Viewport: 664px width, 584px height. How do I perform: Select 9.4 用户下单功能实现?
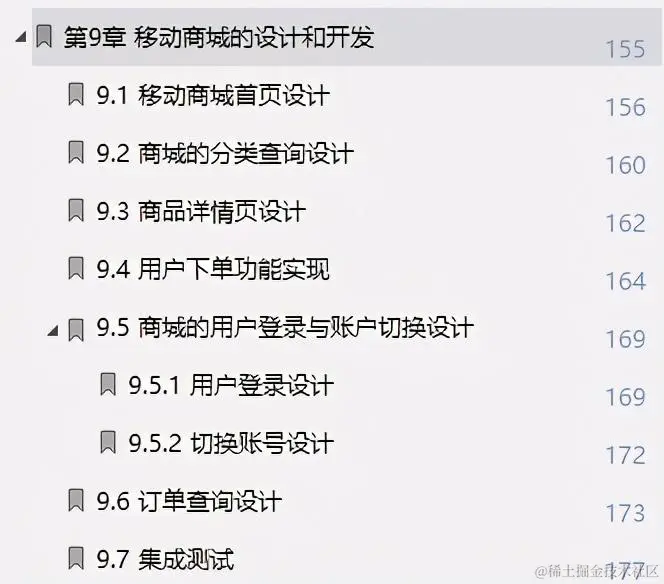[212, 270]
